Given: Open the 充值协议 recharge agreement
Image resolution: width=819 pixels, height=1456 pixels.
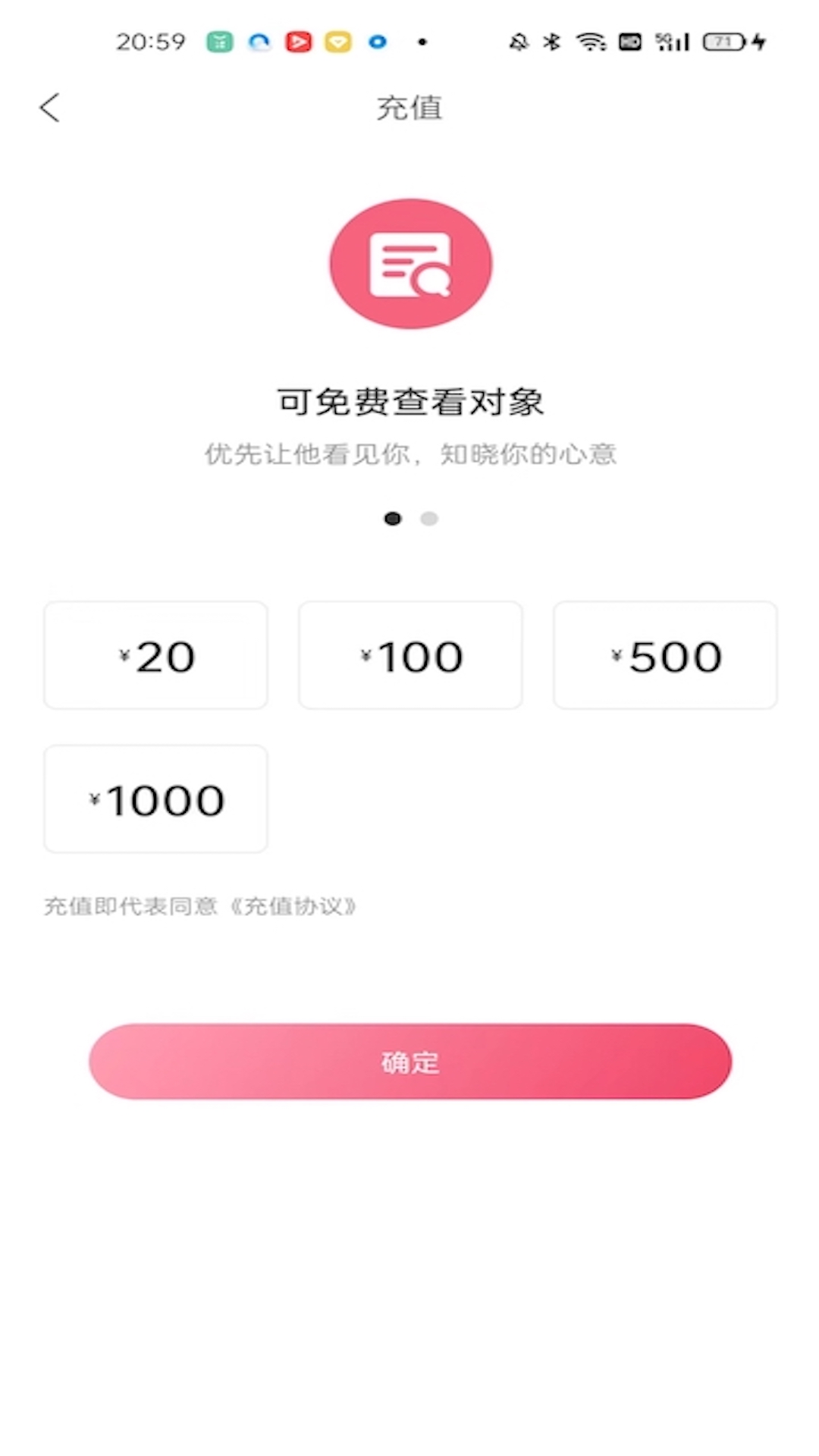Looking at the screenshot, I should point(294,905).
